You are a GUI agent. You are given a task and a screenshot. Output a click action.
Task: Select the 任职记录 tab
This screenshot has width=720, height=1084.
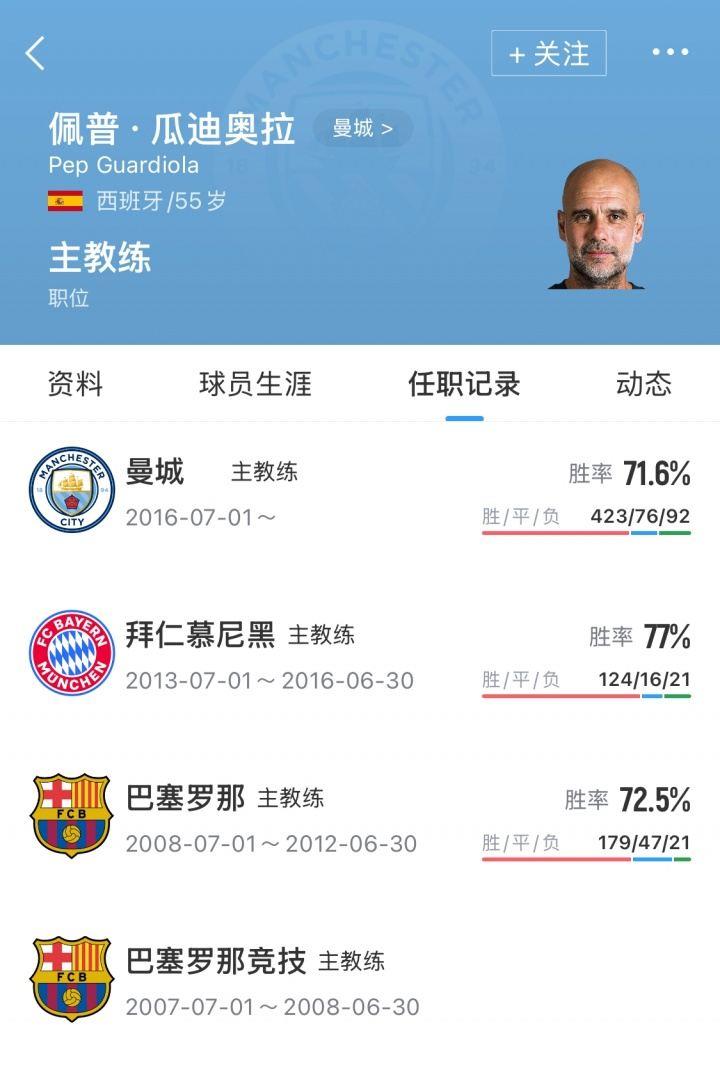464,384
